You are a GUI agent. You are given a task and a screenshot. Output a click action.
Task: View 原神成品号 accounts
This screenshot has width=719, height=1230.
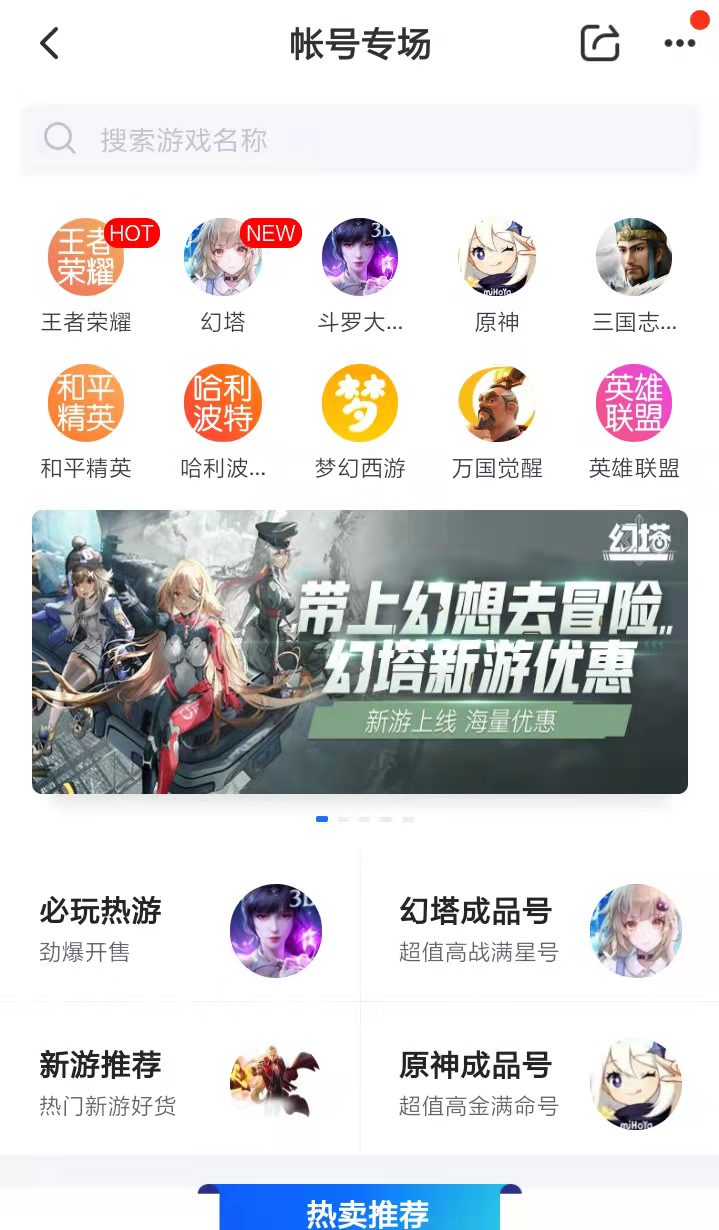540,1082
